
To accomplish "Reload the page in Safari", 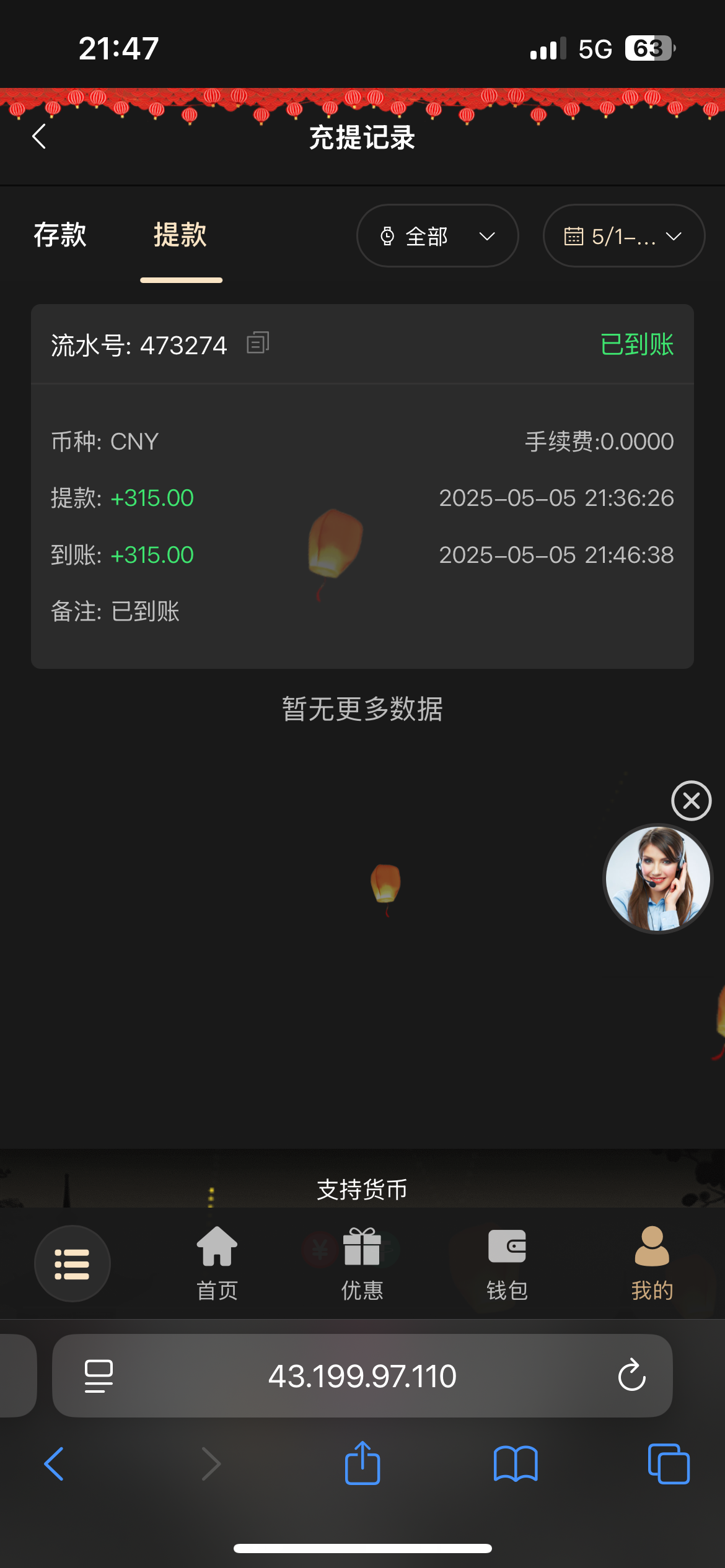I will pos(631,1376).
